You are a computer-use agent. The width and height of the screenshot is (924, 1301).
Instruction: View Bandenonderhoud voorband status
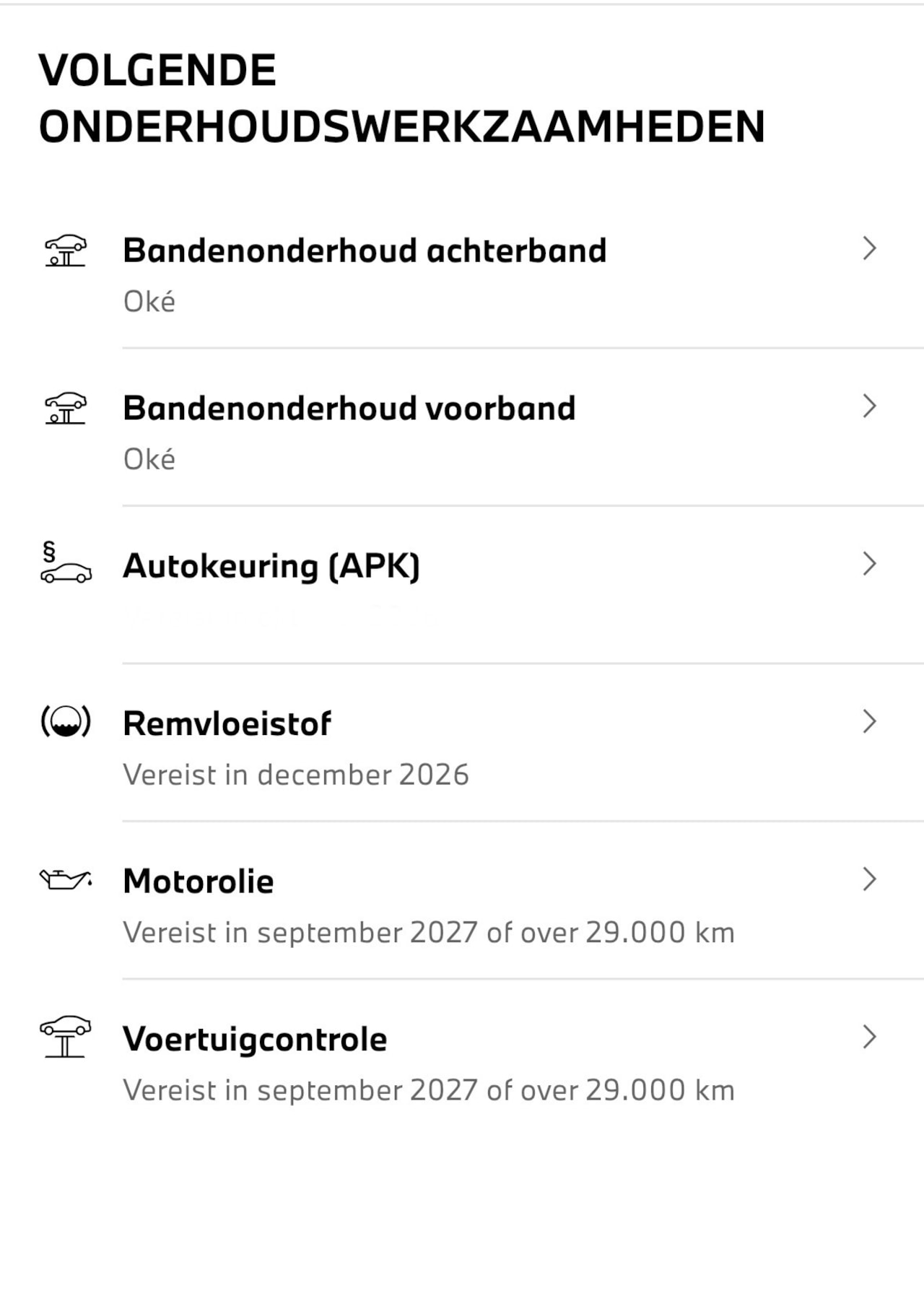pyautogui.click(x=462, y=431)
